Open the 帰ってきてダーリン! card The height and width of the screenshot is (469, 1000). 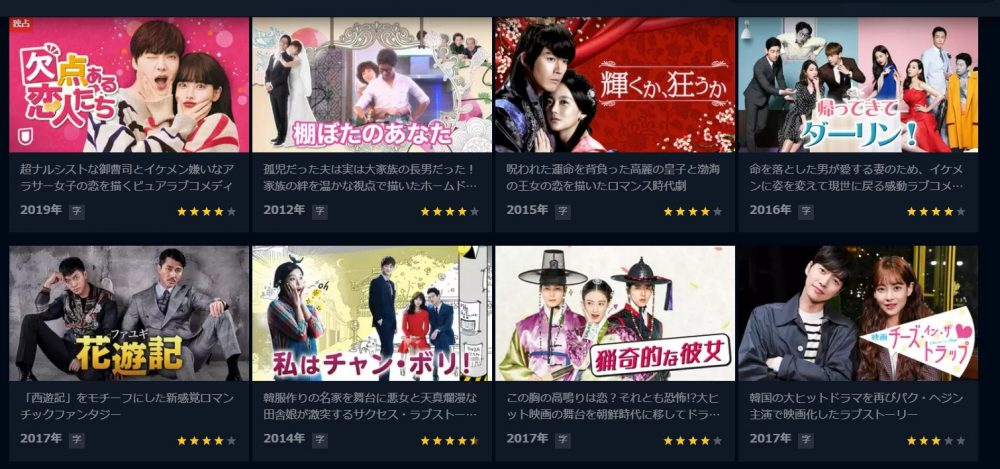(857, 85)
